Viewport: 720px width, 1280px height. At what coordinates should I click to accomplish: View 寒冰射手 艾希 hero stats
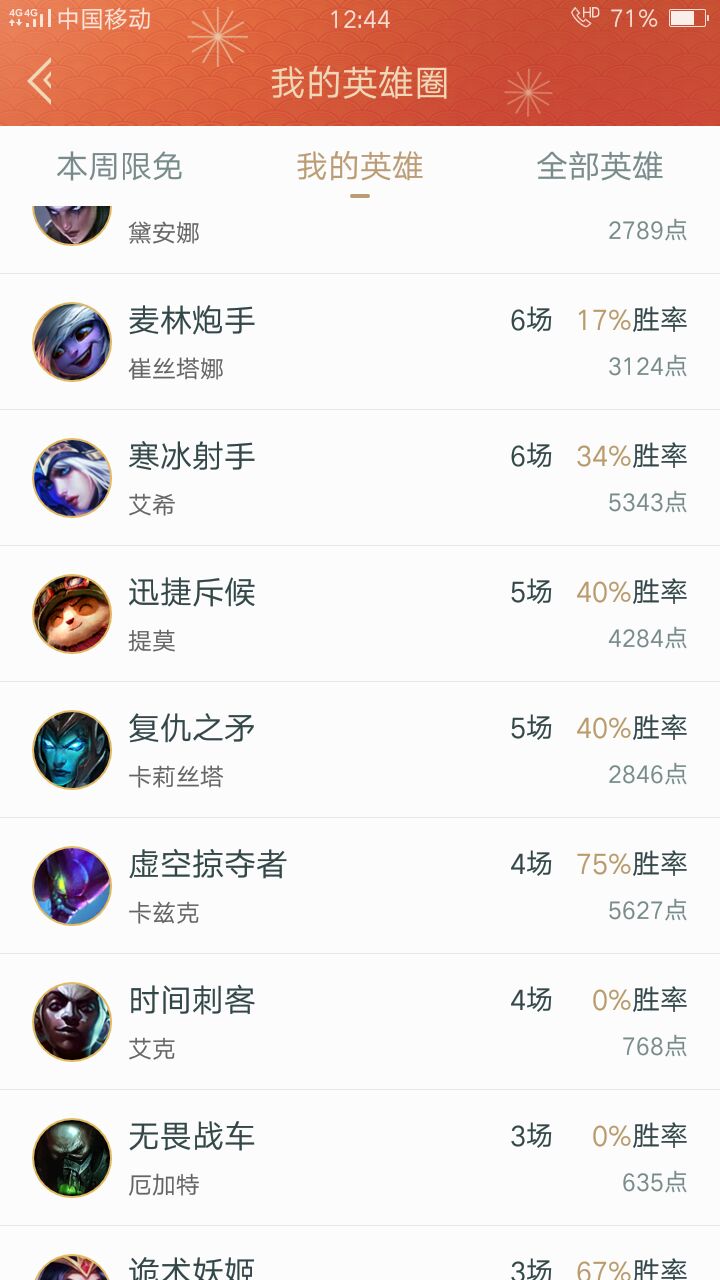(x=360, y=478)
